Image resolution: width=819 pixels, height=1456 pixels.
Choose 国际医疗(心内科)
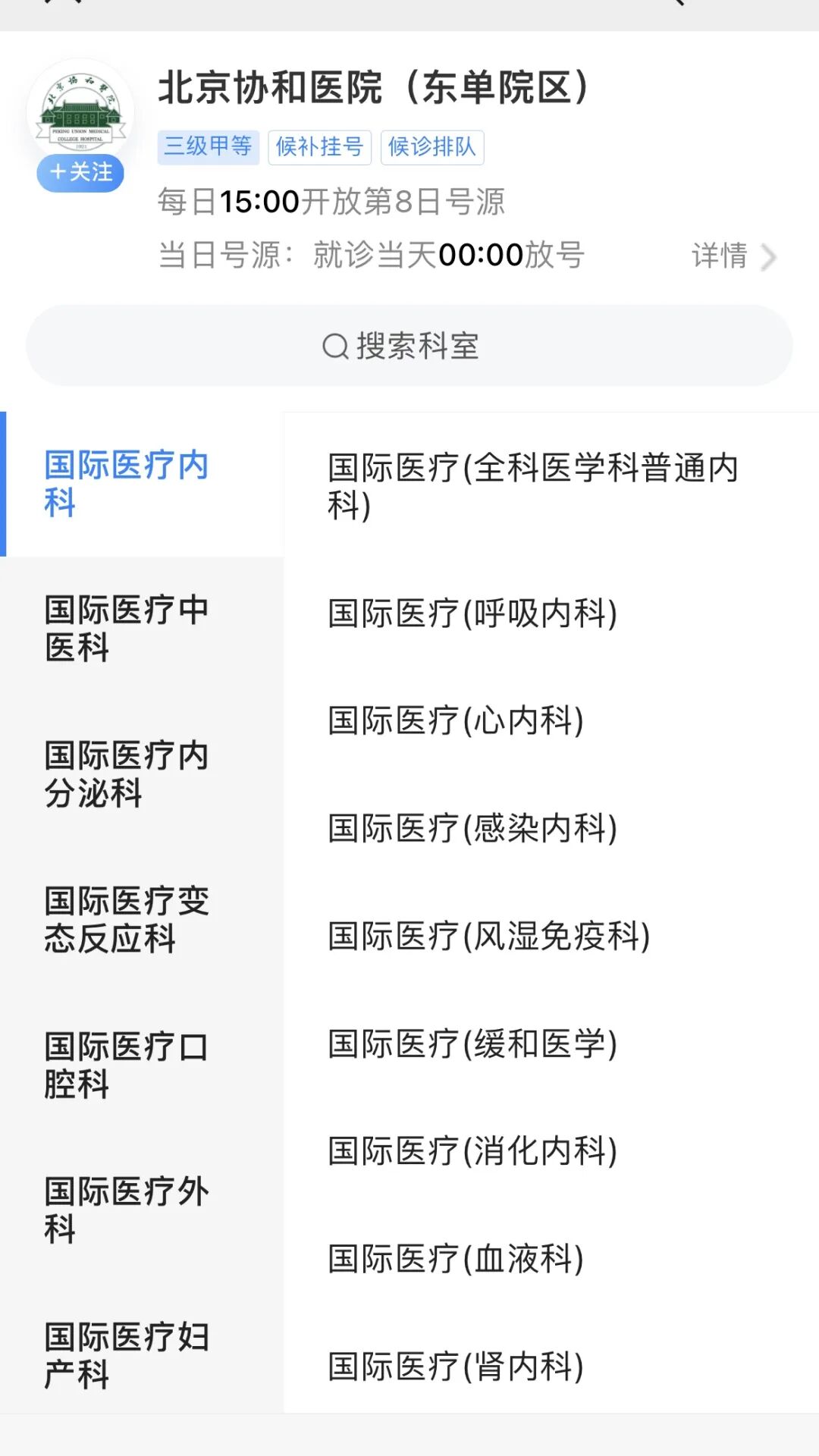(x=456, y=720)
